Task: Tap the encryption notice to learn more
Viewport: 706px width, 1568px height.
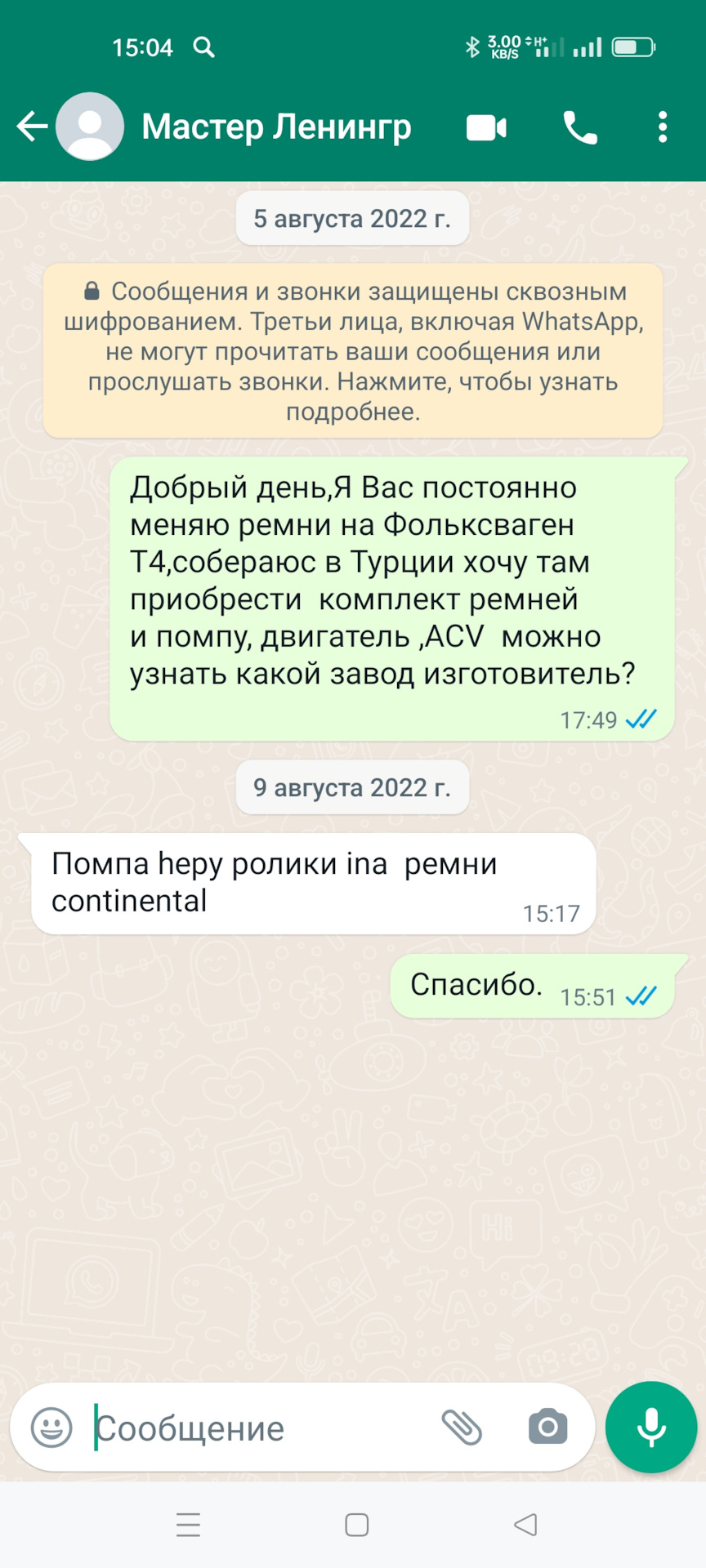Action: pos(353,351)
